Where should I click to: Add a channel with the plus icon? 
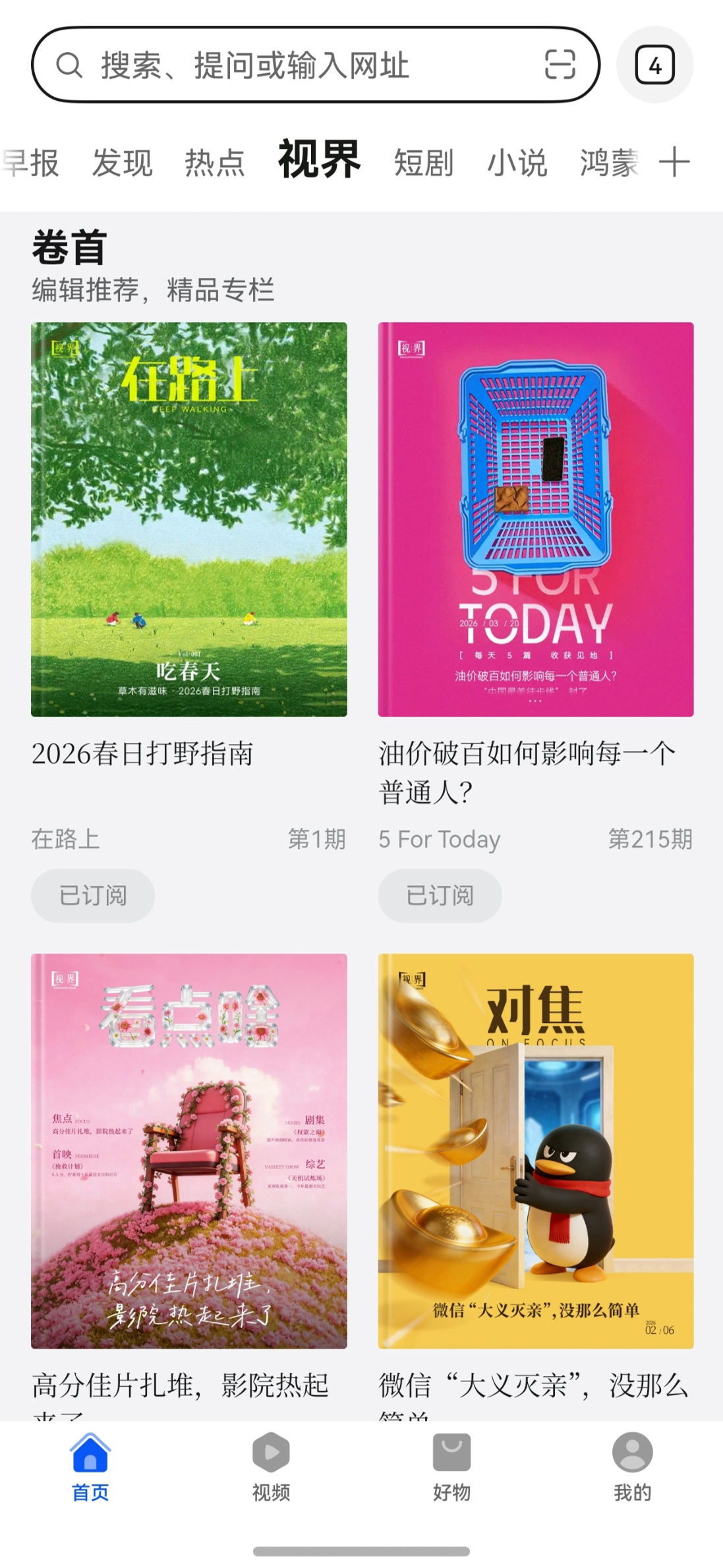674,162
